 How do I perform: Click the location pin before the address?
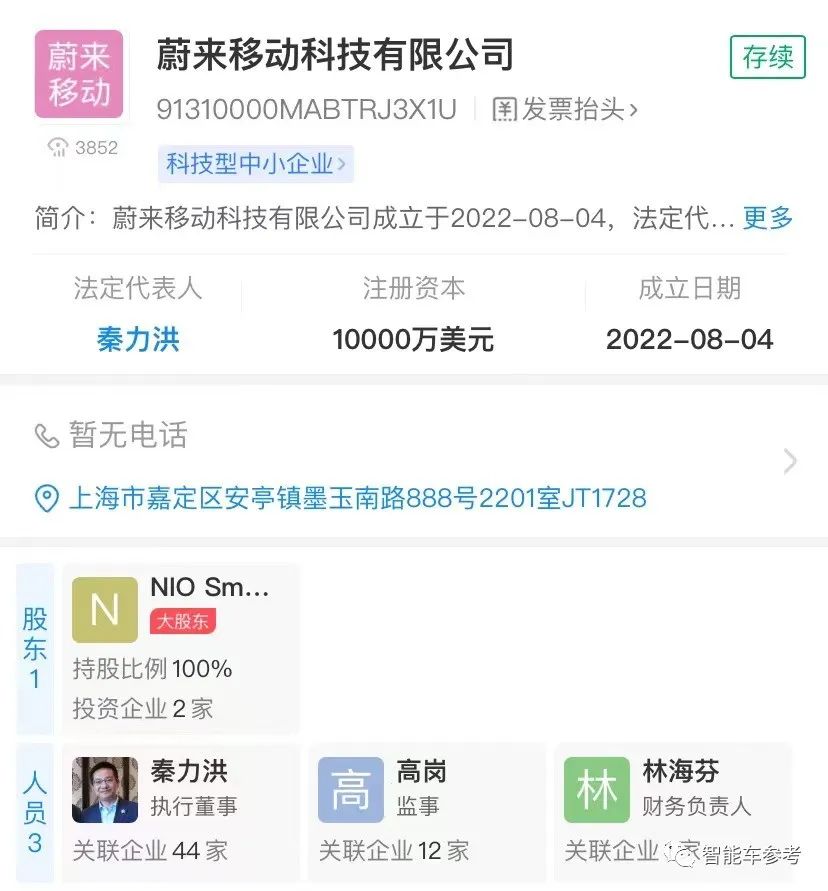[x=45, y=498]
